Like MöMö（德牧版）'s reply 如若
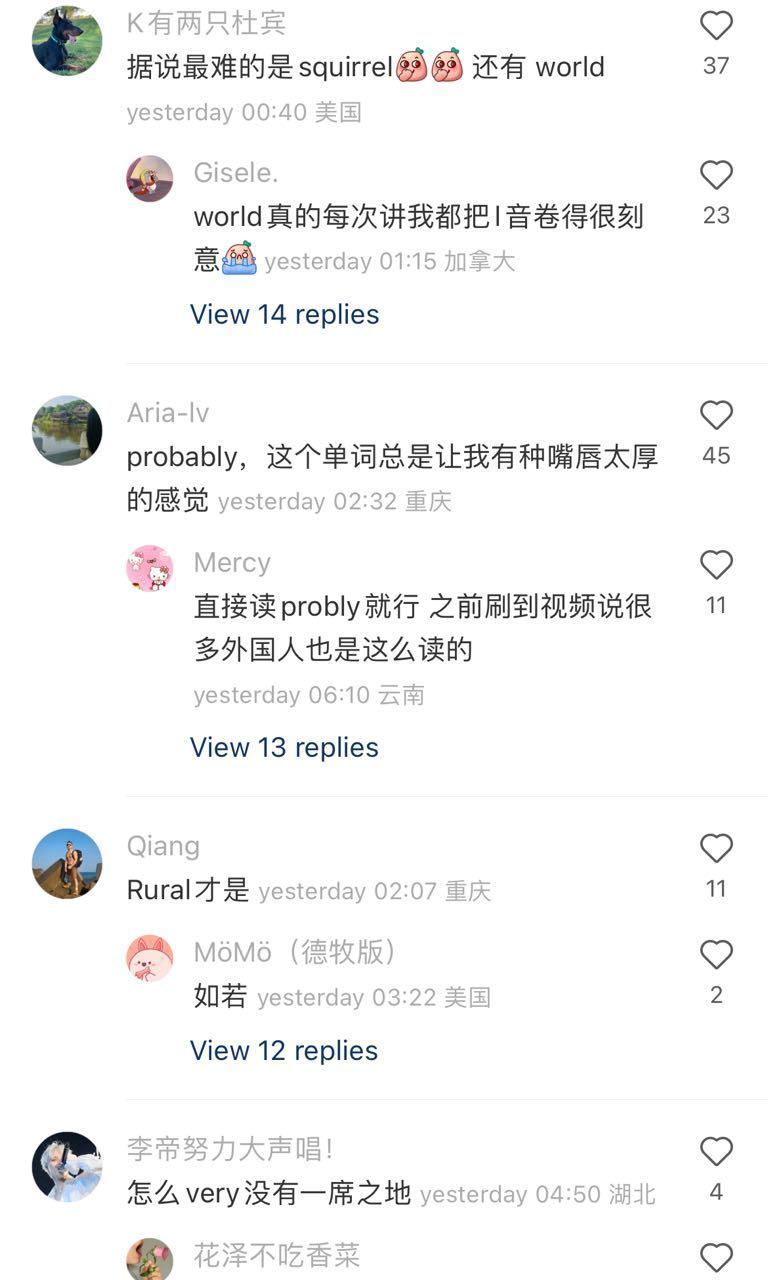This screenshot has height=1280, width=768. (x=716, y=954)
